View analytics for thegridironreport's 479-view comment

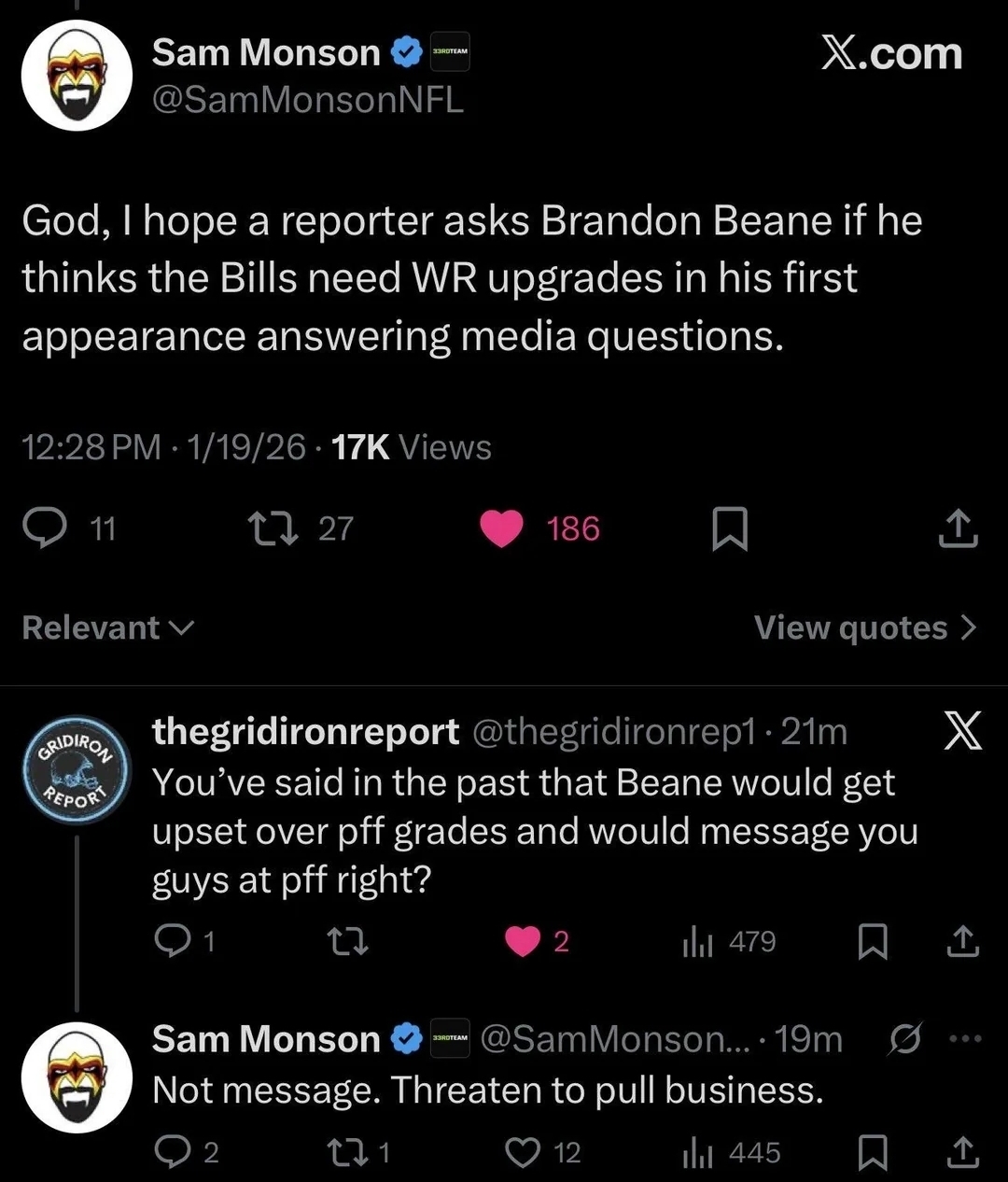tap(697, 942)
